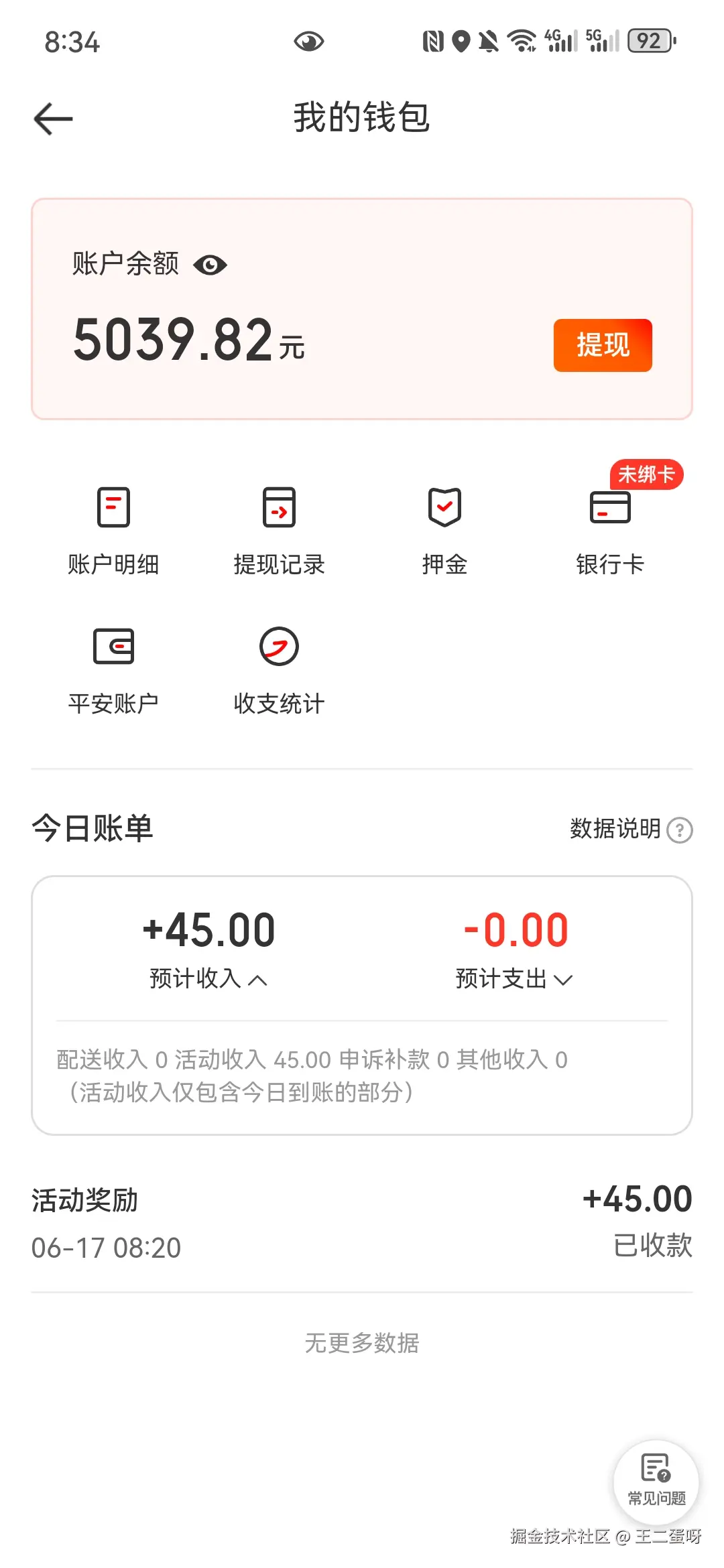Tap the 提现 withdraw button
This screenshot has height=1568, width=724.
click(601, 344)
